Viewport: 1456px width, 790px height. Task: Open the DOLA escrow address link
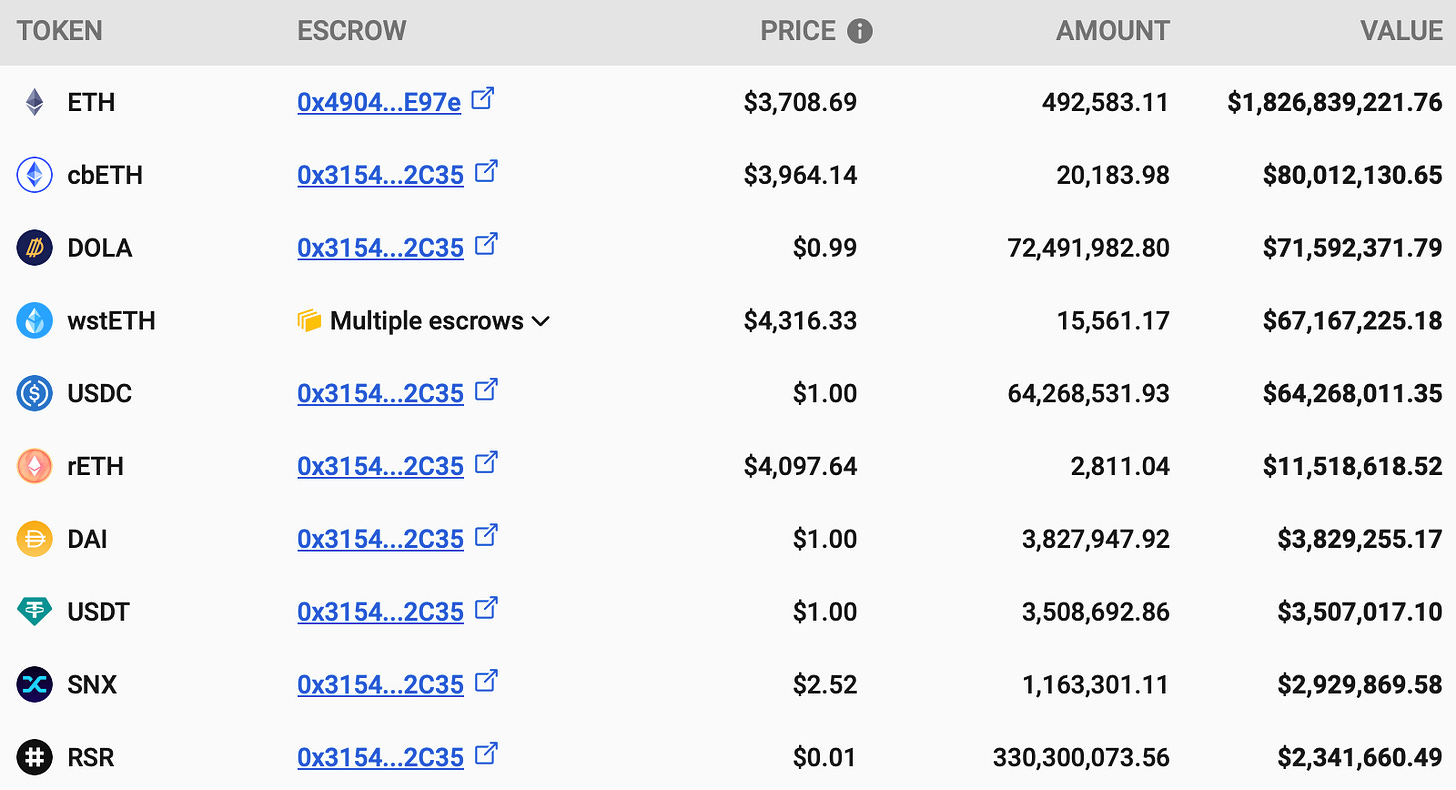(380, 248)
